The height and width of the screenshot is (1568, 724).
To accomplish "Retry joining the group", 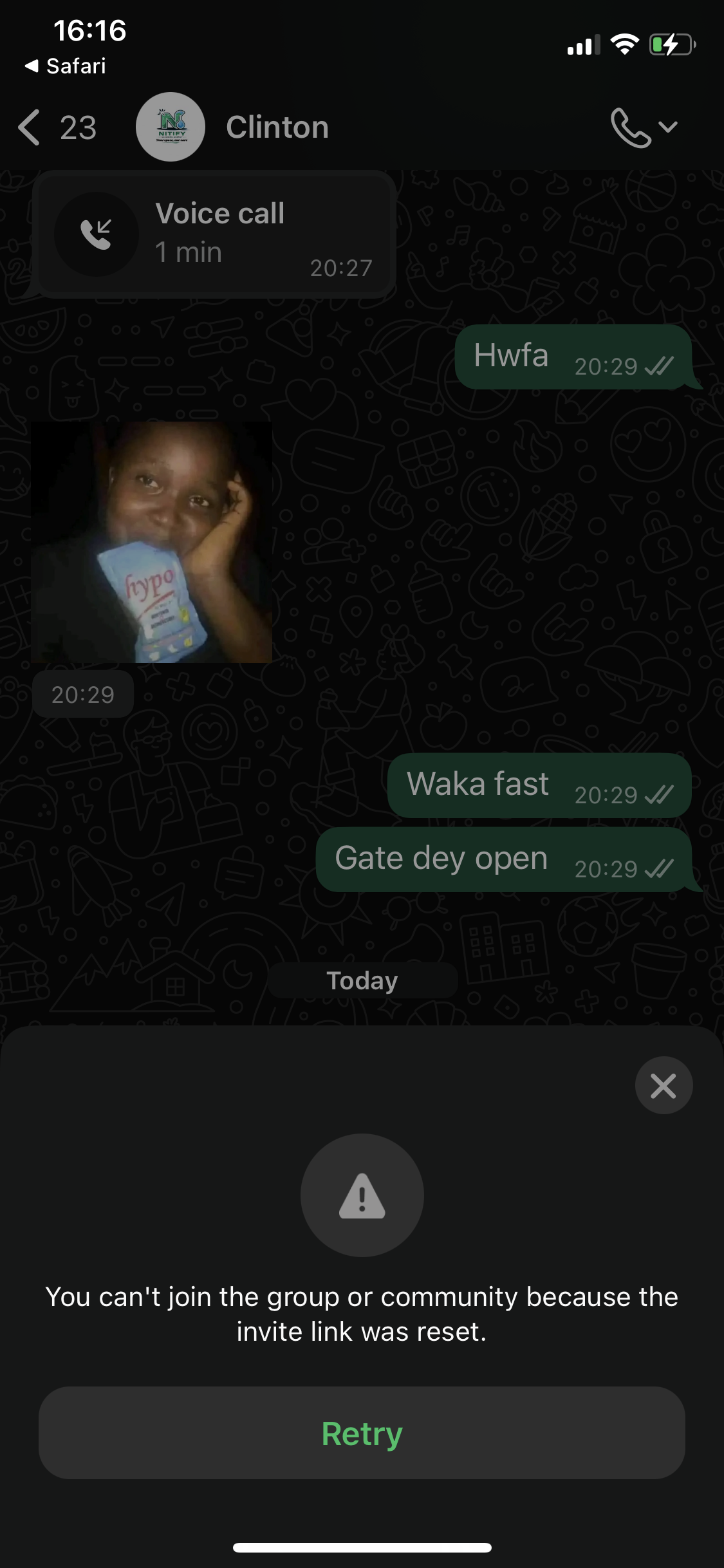I will 362,1433.
